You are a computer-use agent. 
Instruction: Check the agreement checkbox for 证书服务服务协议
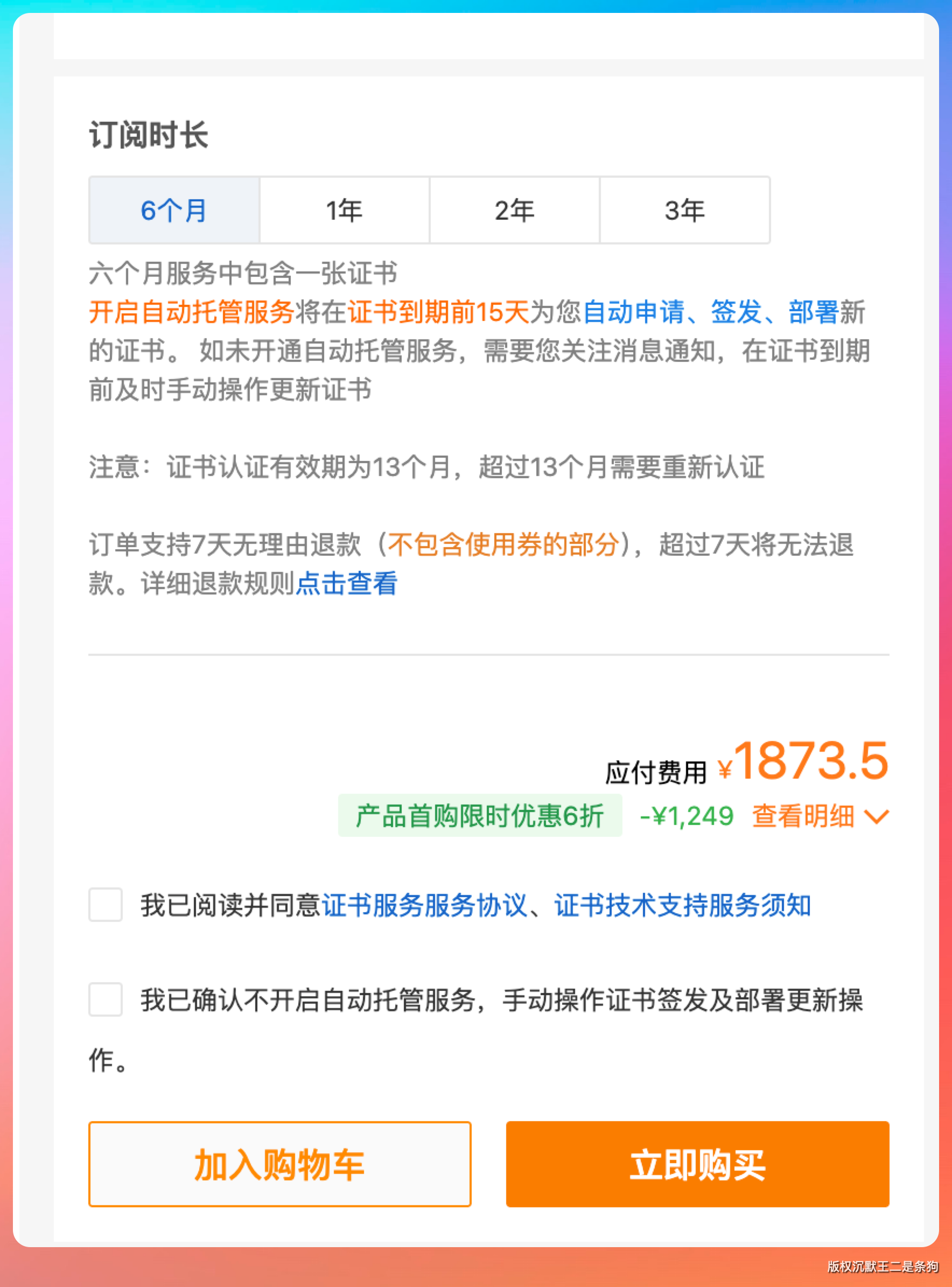point(106,905)
